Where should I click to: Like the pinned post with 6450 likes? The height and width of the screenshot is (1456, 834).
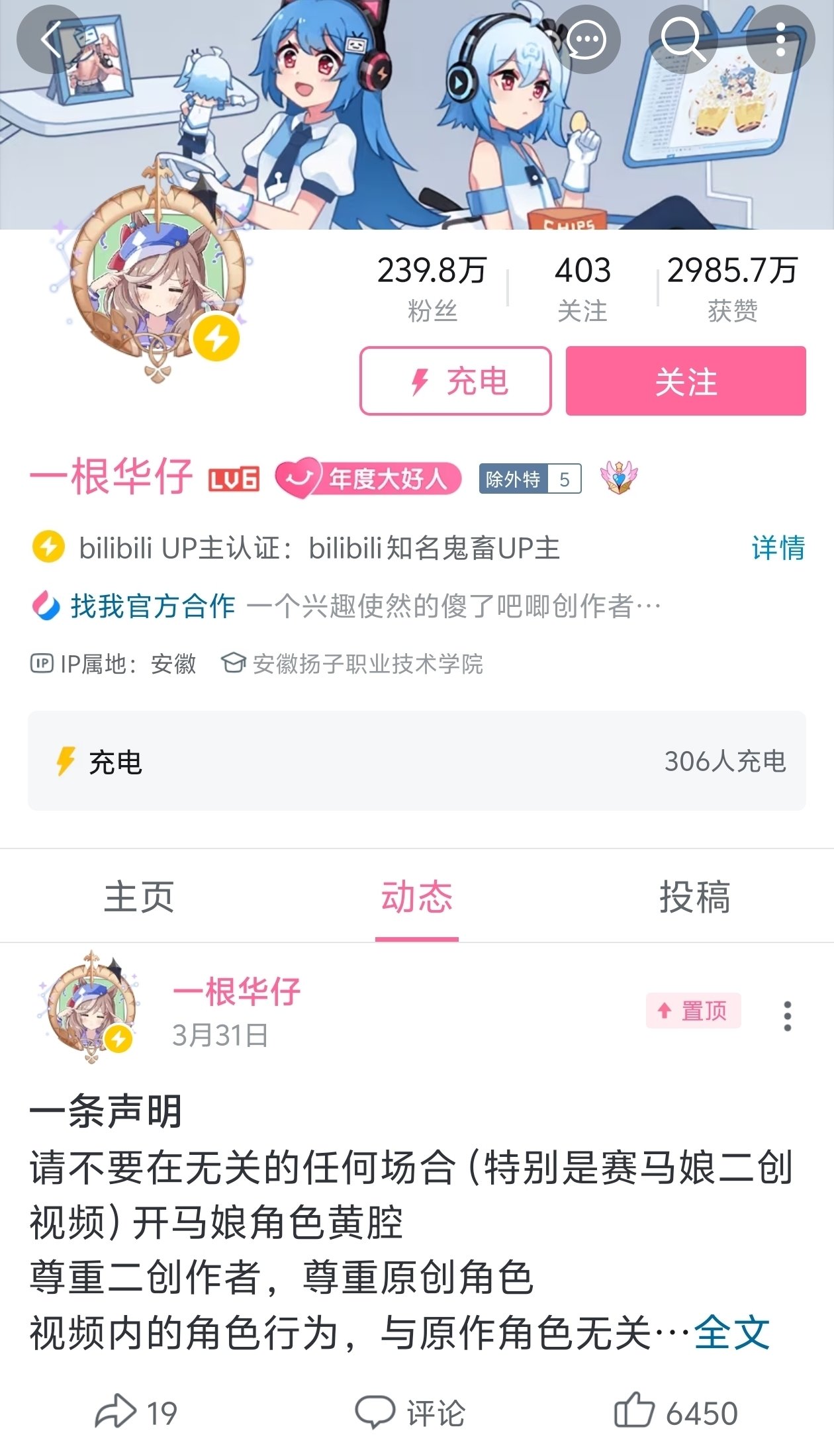click(675, 1413)
